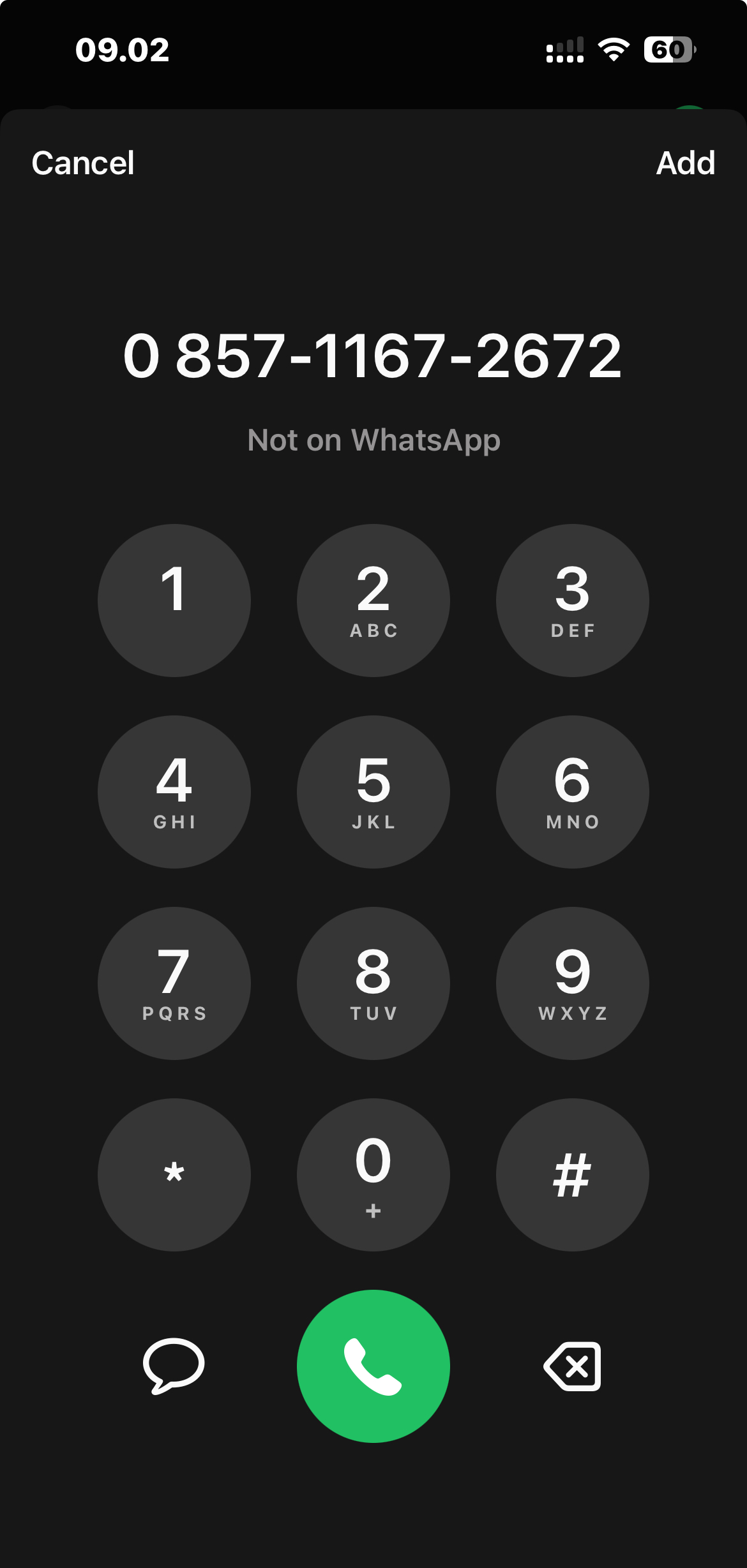Open message chat for this number

[x=174, y=1366]
